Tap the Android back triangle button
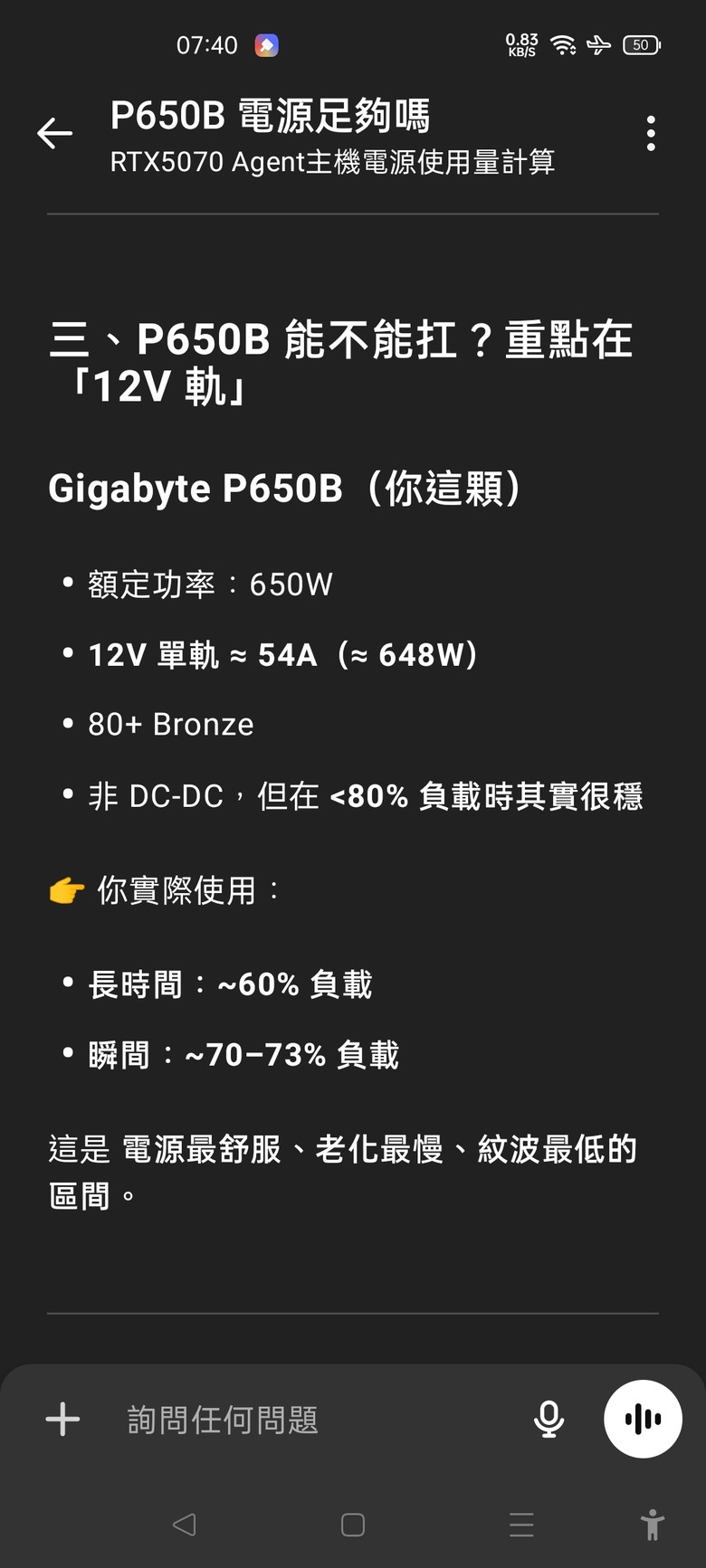706x1568 pixels. (184, 1525)
